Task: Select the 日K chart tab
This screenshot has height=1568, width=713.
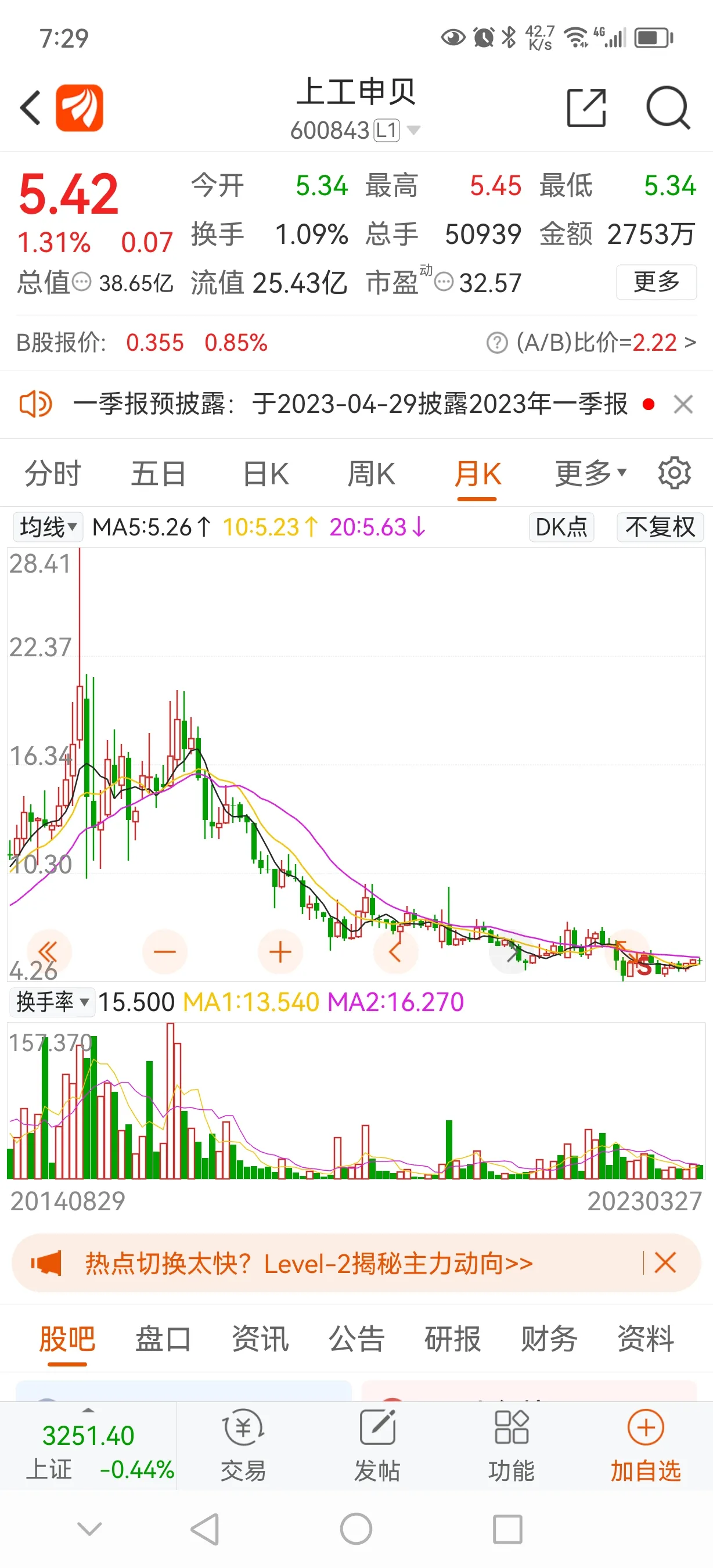Action: click(265, 473)
